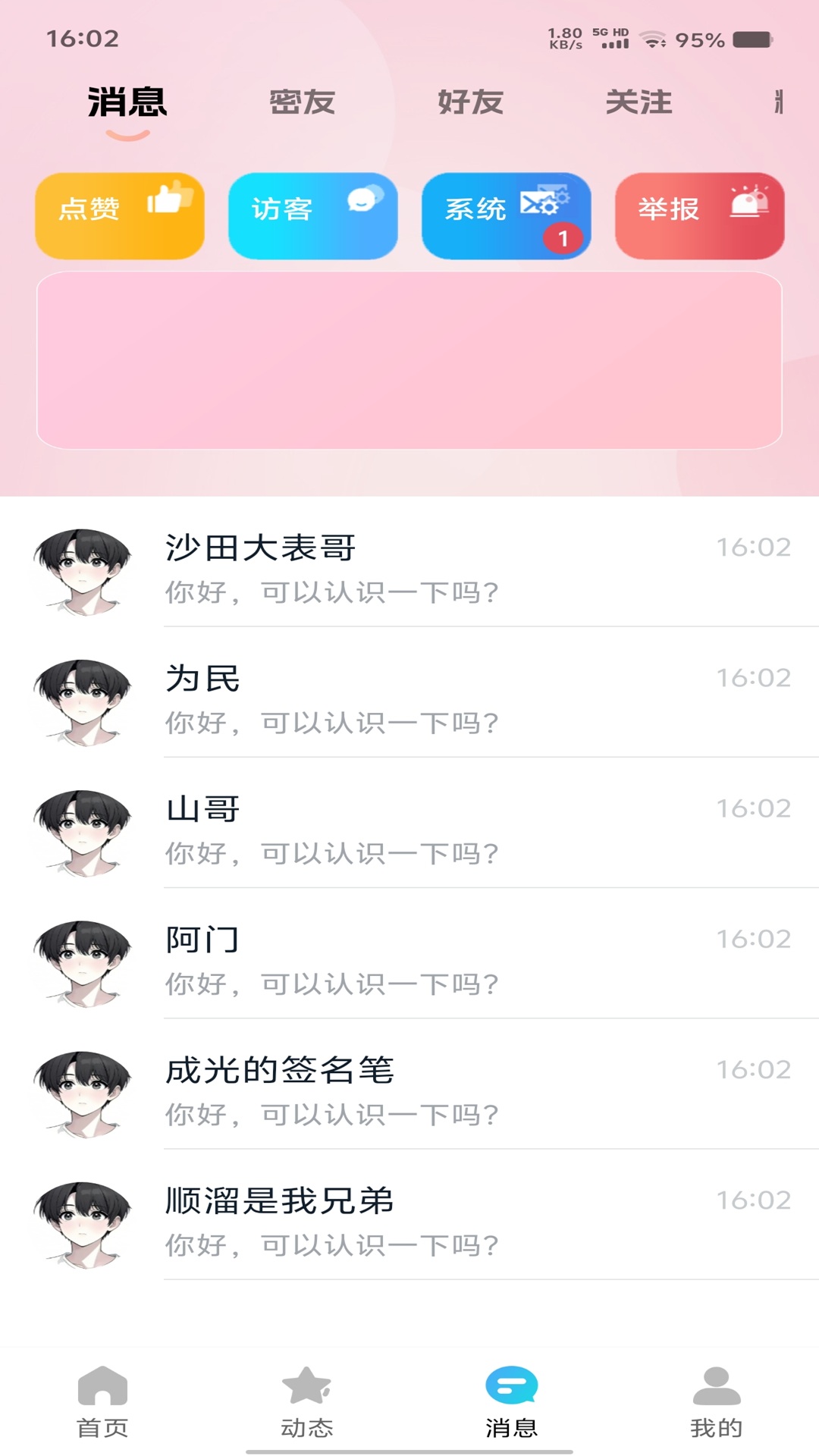Open the chat with 阿门
This screenshot has width=819, height=1456.
(x=409, y=962)
